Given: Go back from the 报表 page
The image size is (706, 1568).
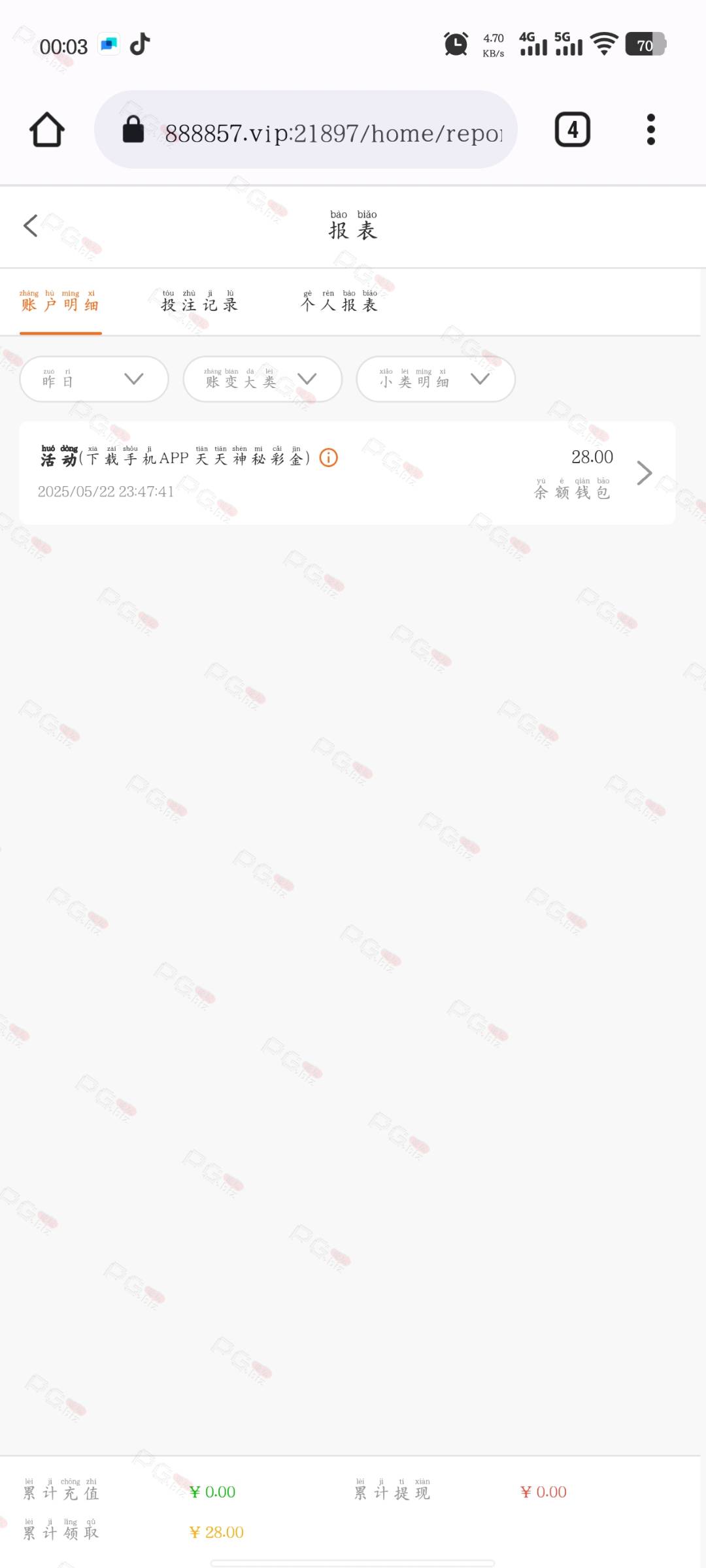Looking at the screenshot, I should pyautogui.click(x=31, y=225).
